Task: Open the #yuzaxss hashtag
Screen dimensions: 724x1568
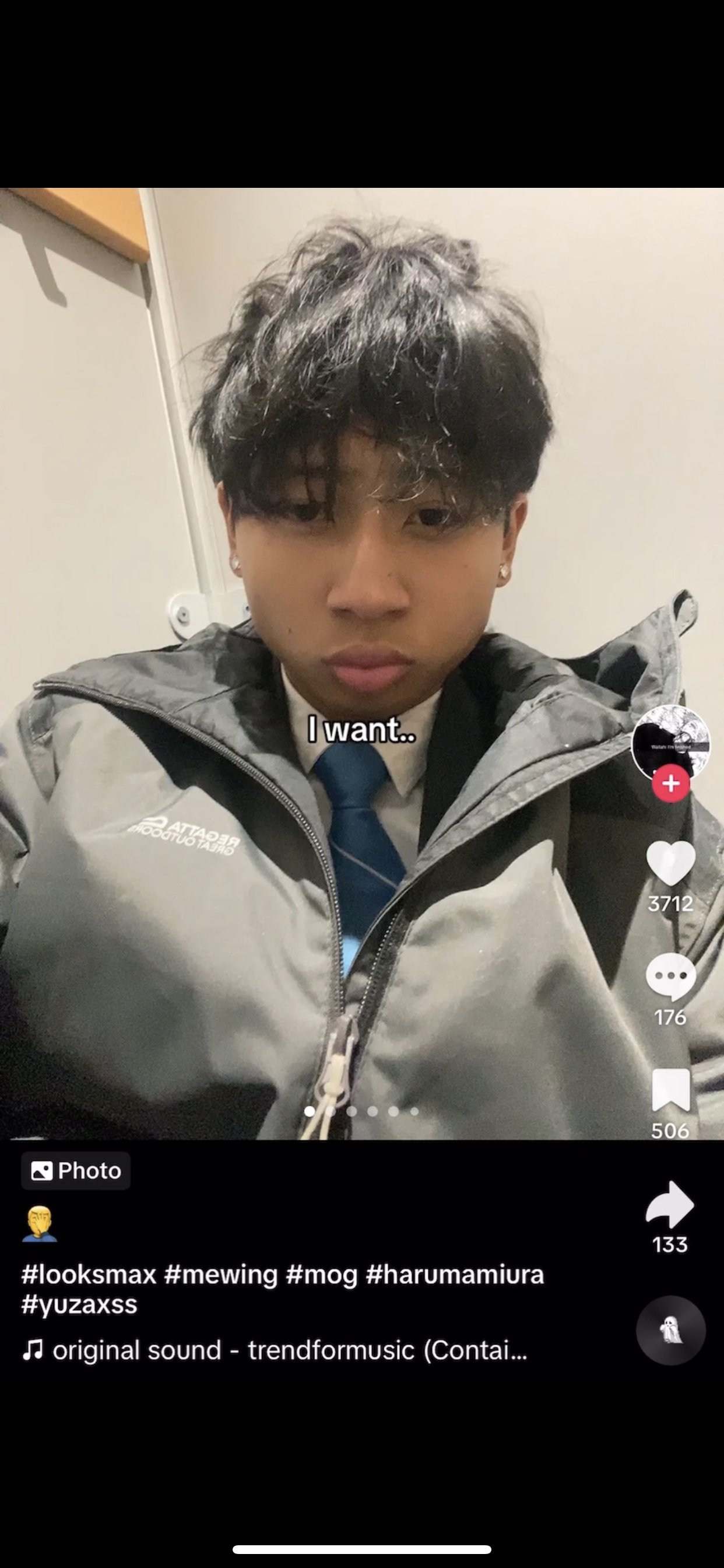Action: 79,1303
